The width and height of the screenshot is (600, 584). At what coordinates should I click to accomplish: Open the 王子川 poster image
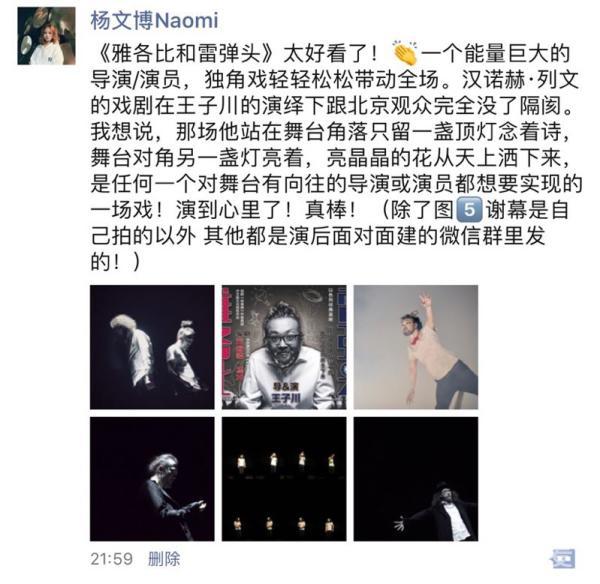284,347
